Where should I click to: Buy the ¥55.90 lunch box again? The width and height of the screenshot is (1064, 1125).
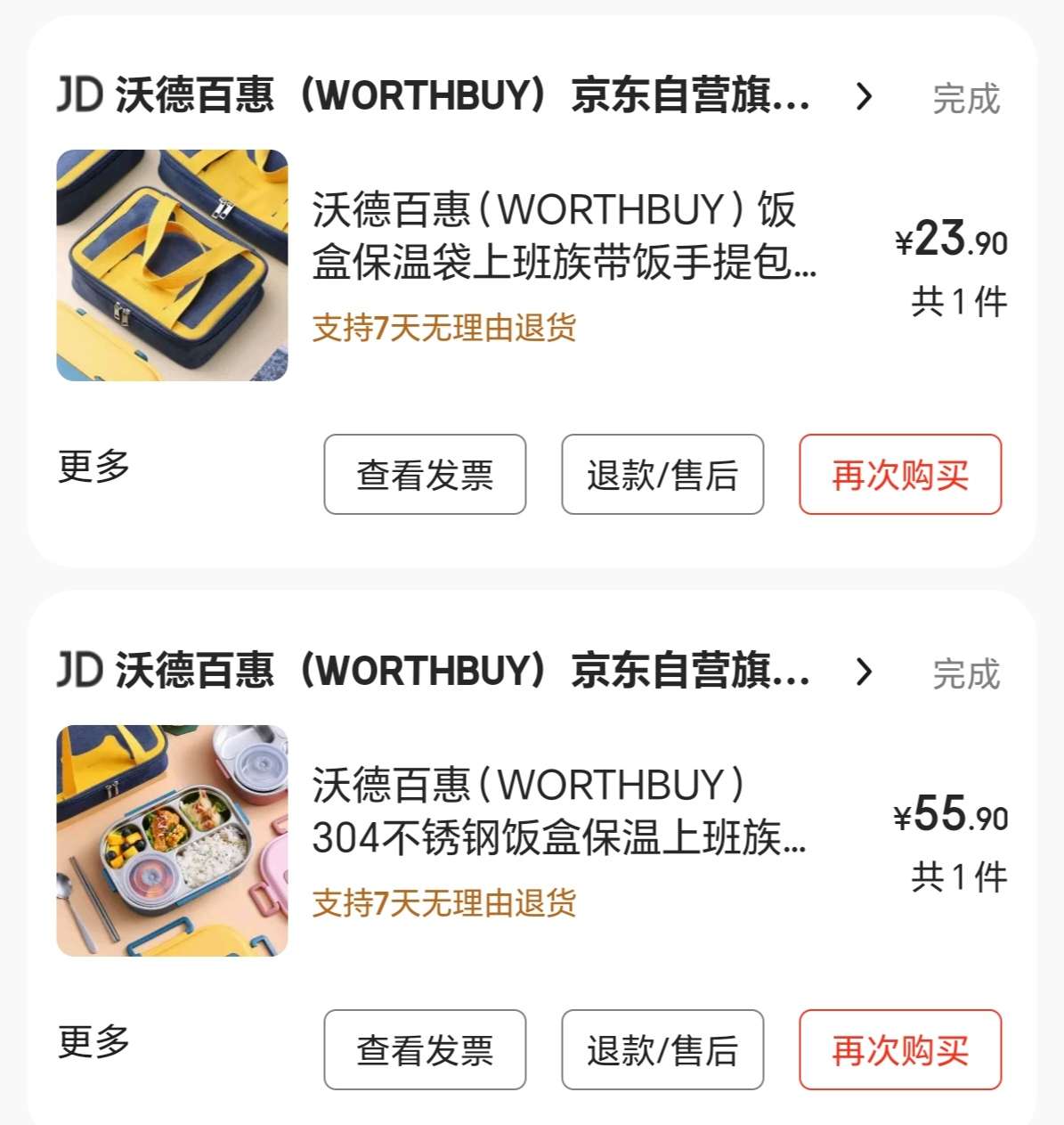coord(900,1050)
